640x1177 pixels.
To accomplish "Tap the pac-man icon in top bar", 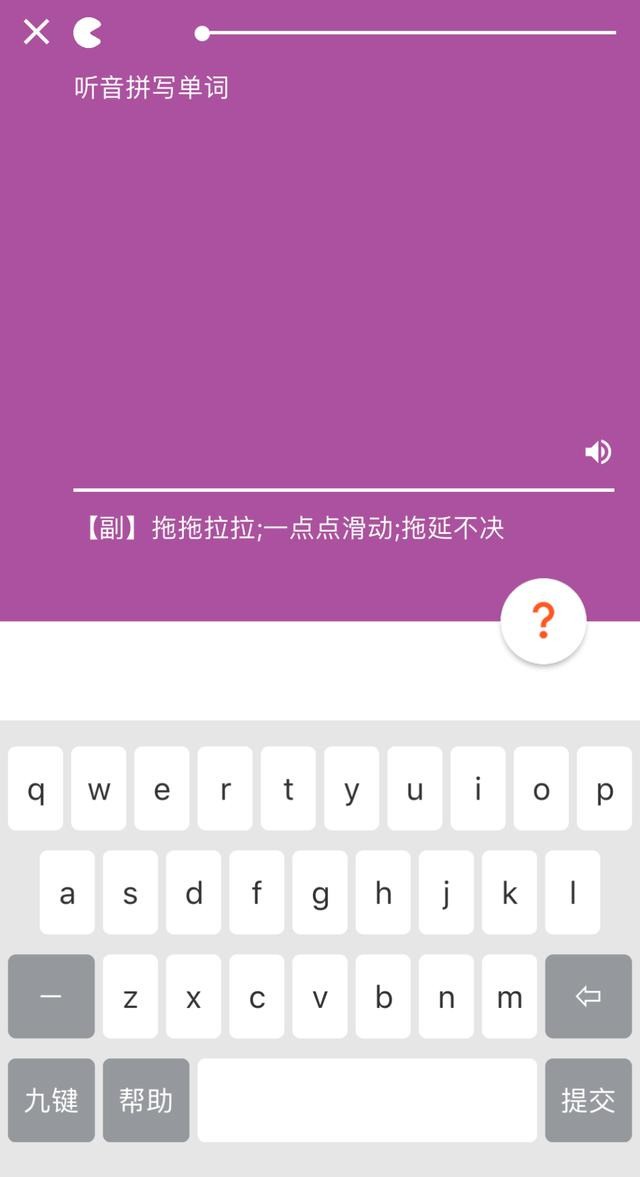I will (x=88, y=33).
